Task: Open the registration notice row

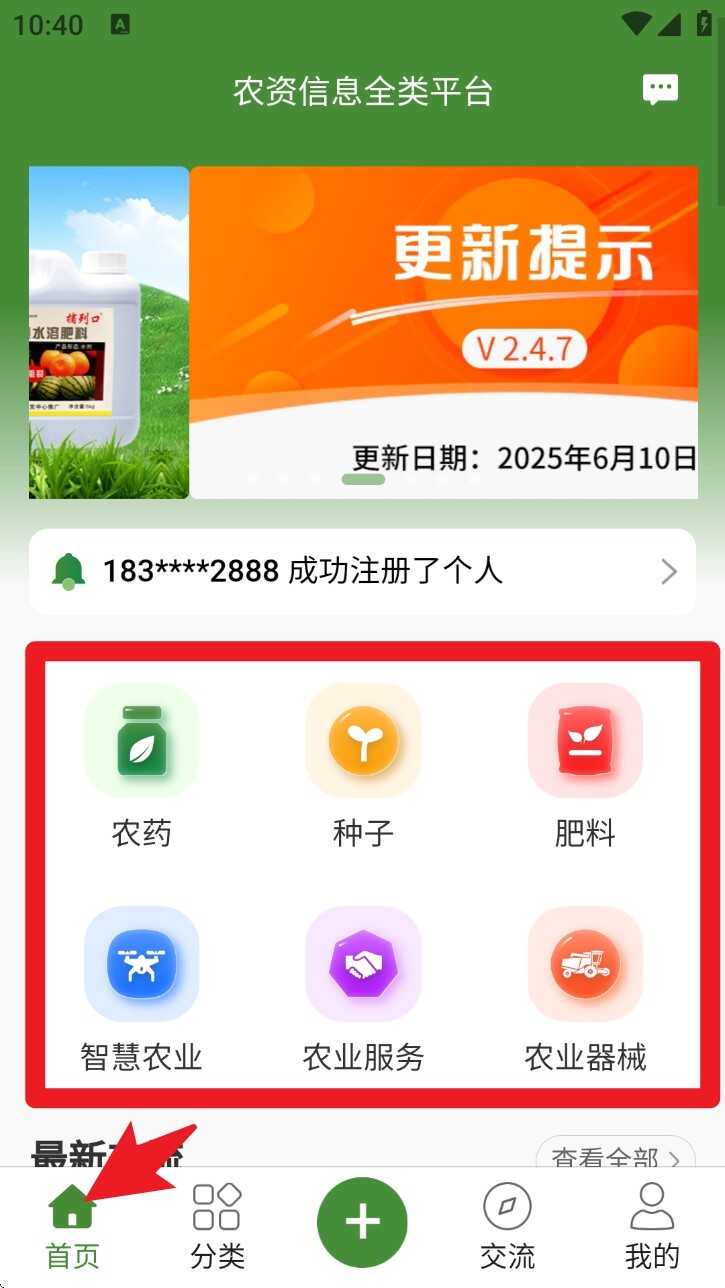Action: (x=362, y=572)
